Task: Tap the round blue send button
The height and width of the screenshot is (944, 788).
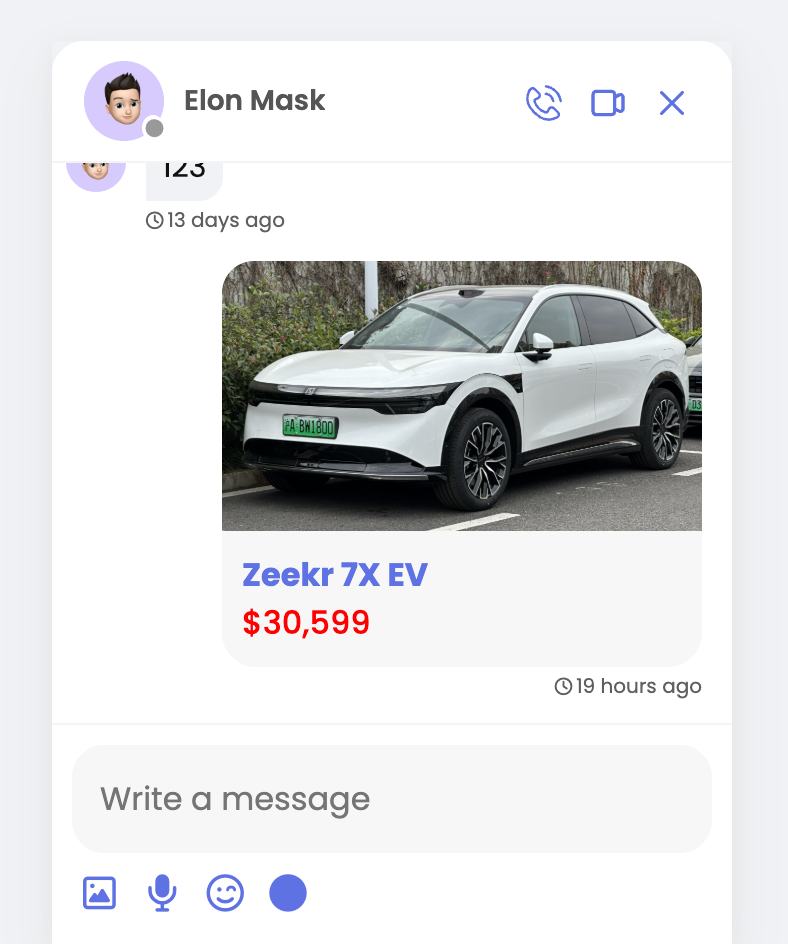Action: (288, 893)
